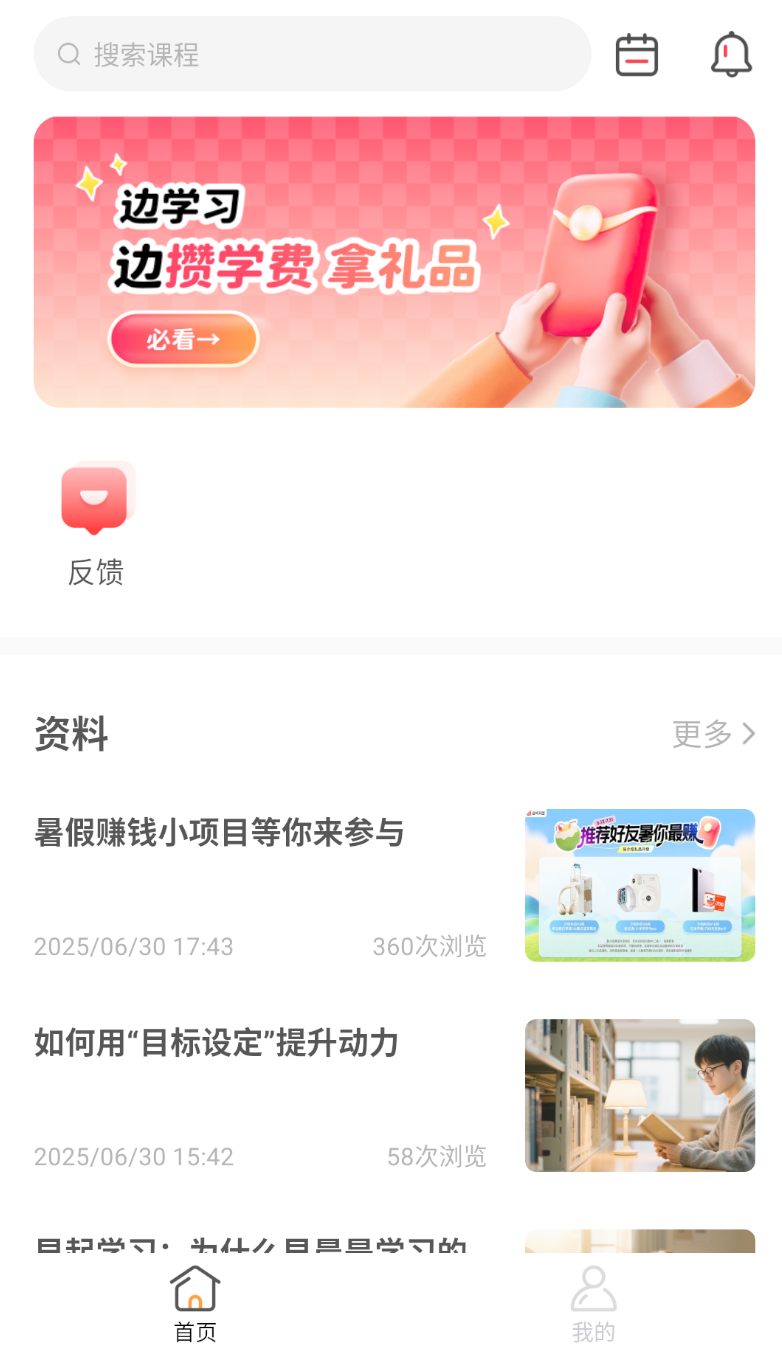
Task: Tap the 推荐好友 promo article thumbnail
Action: click(639, 884)
